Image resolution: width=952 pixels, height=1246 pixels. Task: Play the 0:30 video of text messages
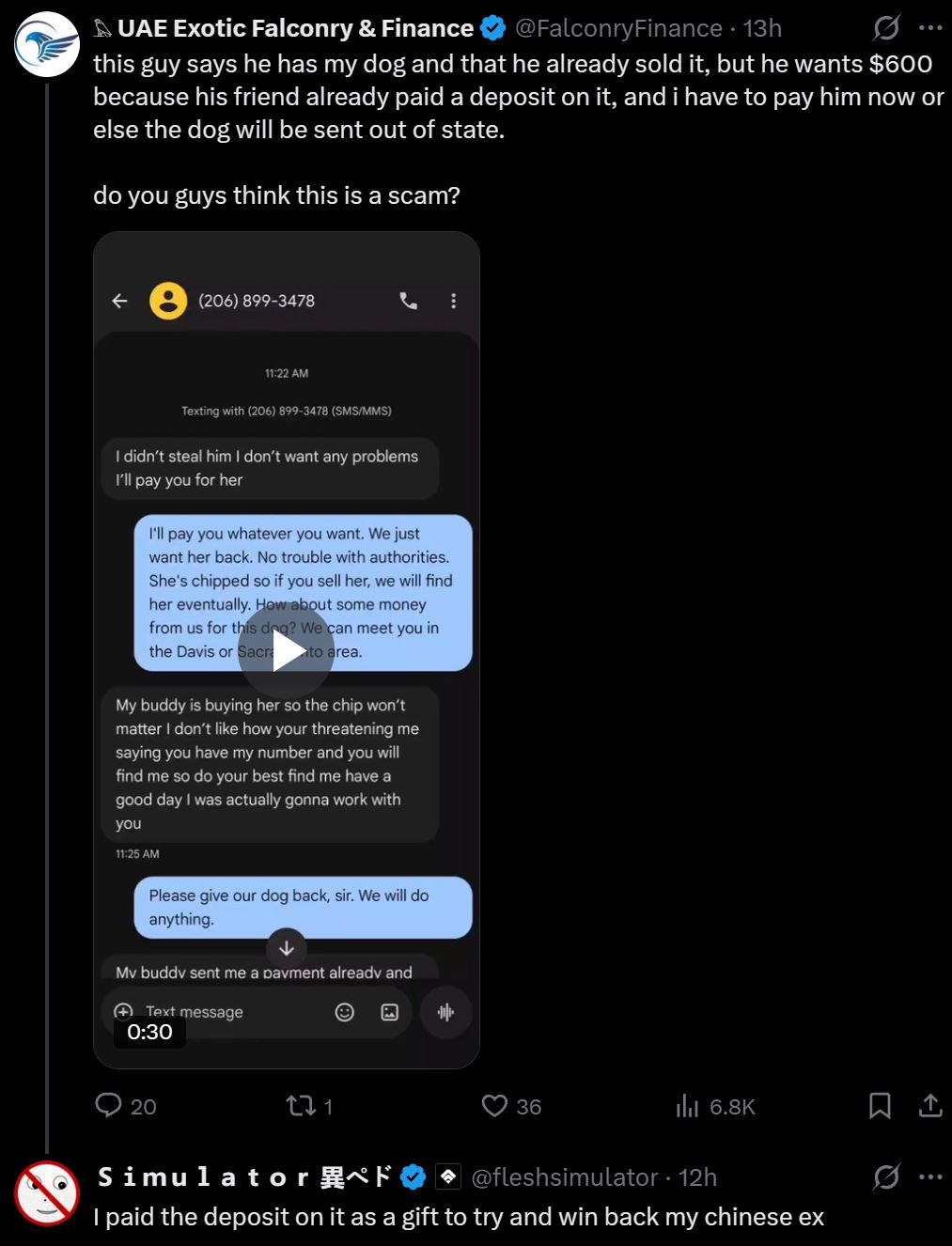pyautogui.click(x=287, y=650)
